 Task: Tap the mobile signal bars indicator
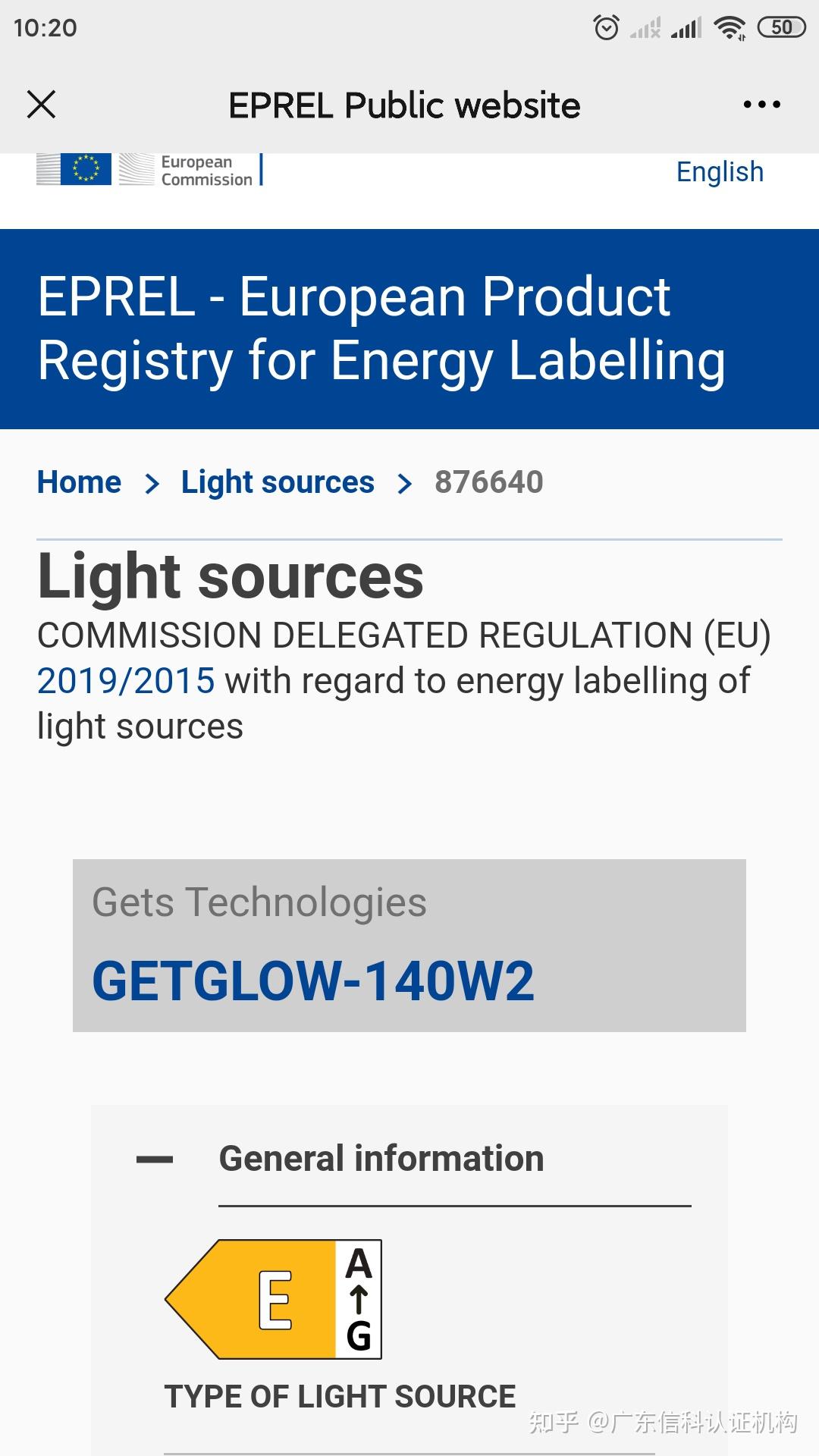coord(685,29)
